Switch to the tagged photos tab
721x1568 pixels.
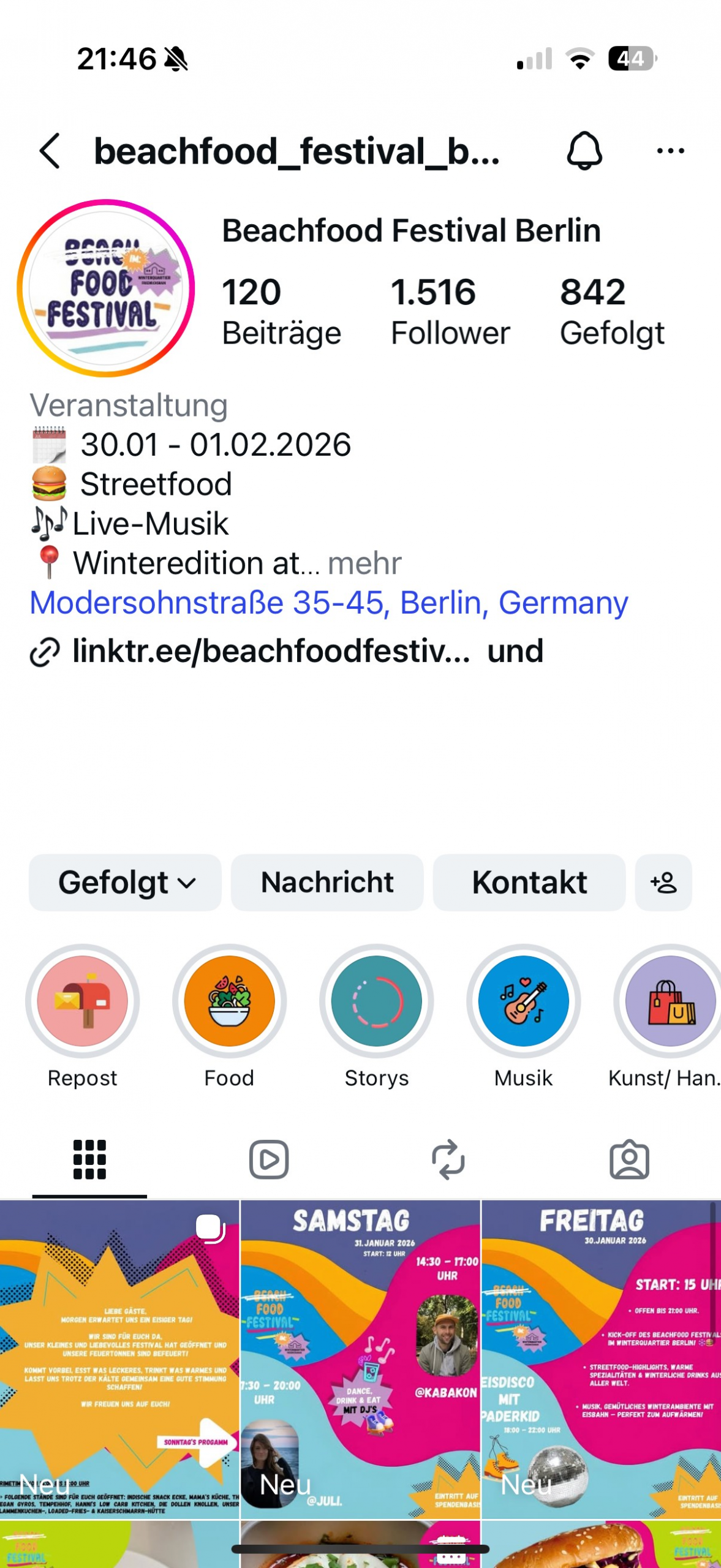click(x=629, y=1159)
